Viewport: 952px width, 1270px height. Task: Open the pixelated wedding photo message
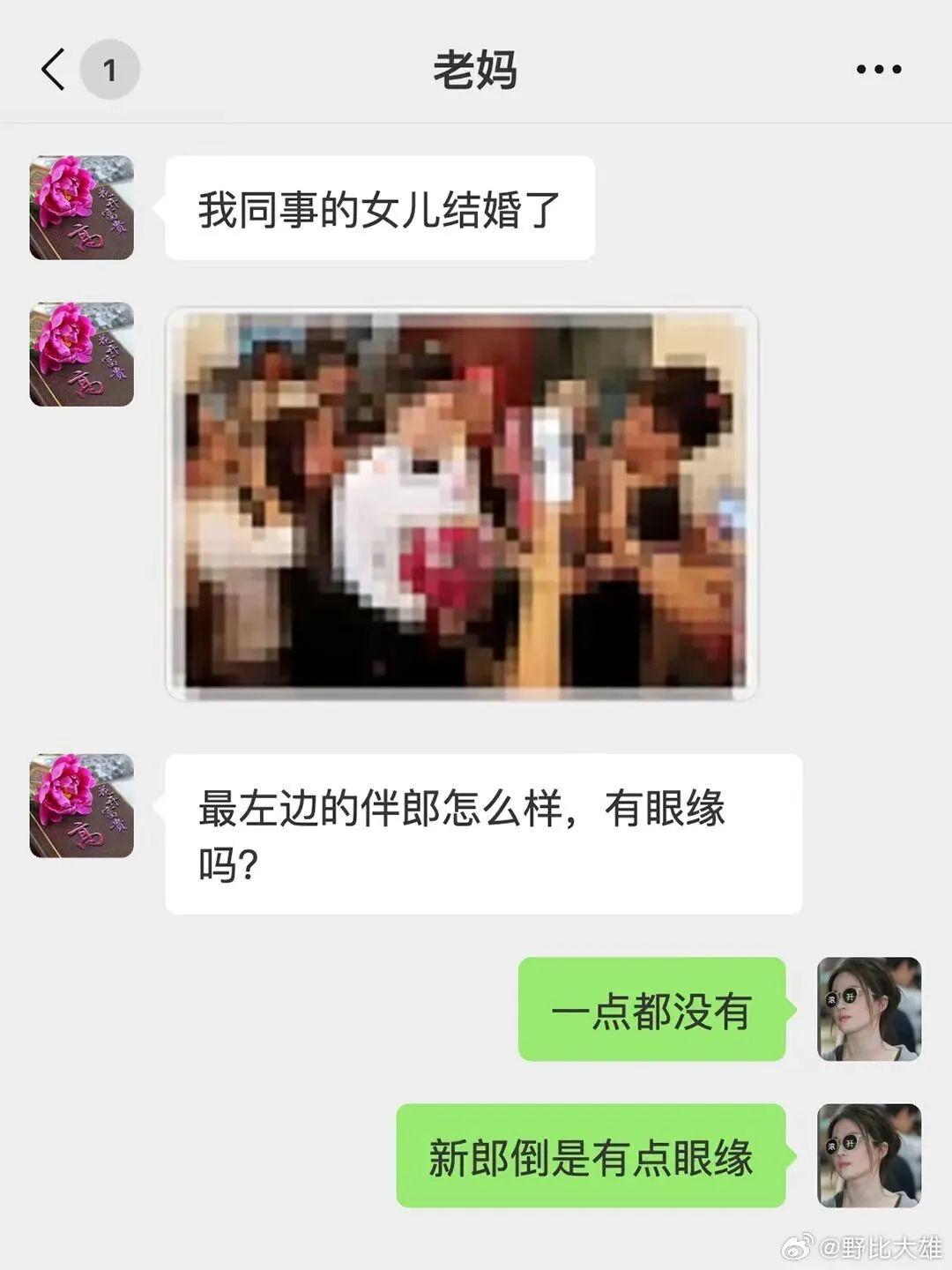(461, 503)
